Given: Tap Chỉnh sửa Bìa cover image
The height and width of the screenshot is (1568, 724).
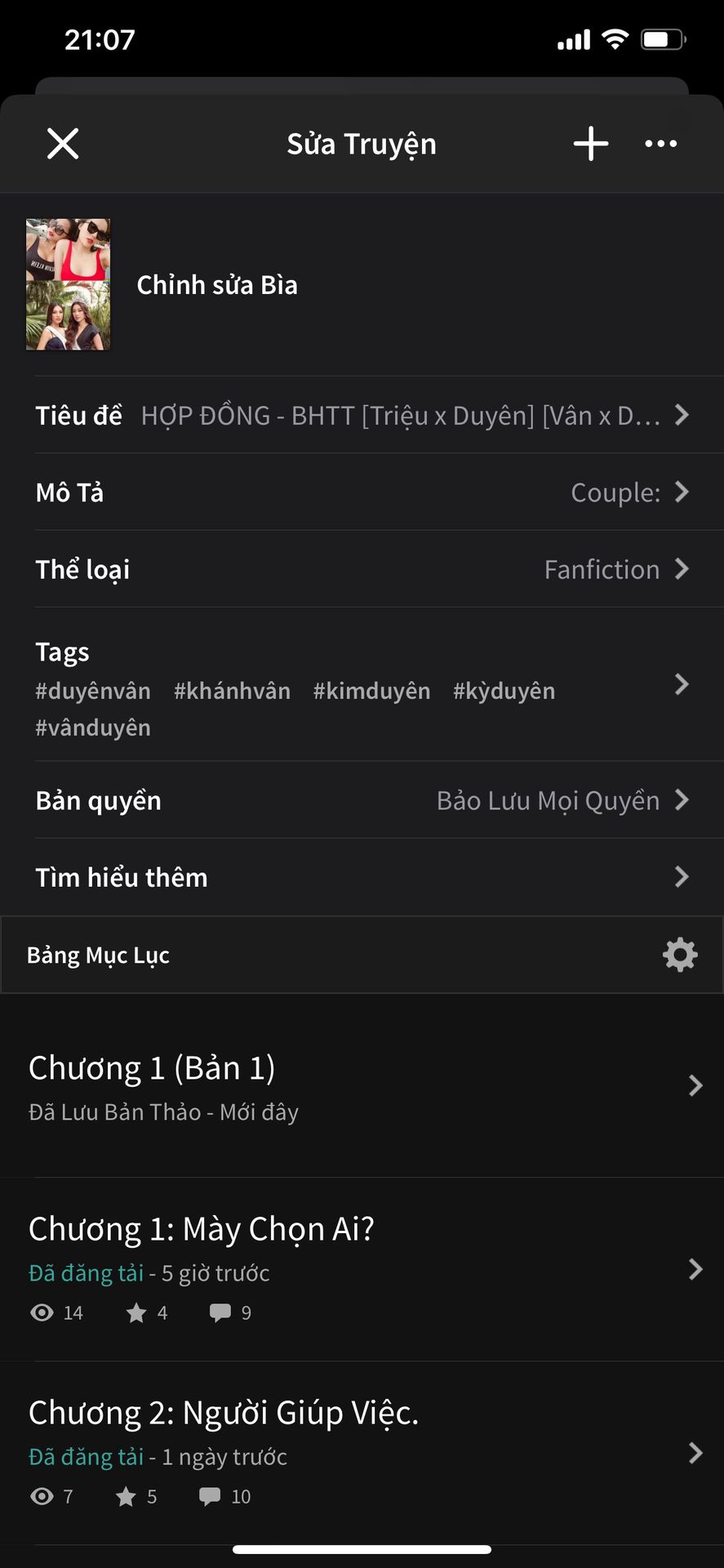Looking at the screenshot, I should 69,284.
